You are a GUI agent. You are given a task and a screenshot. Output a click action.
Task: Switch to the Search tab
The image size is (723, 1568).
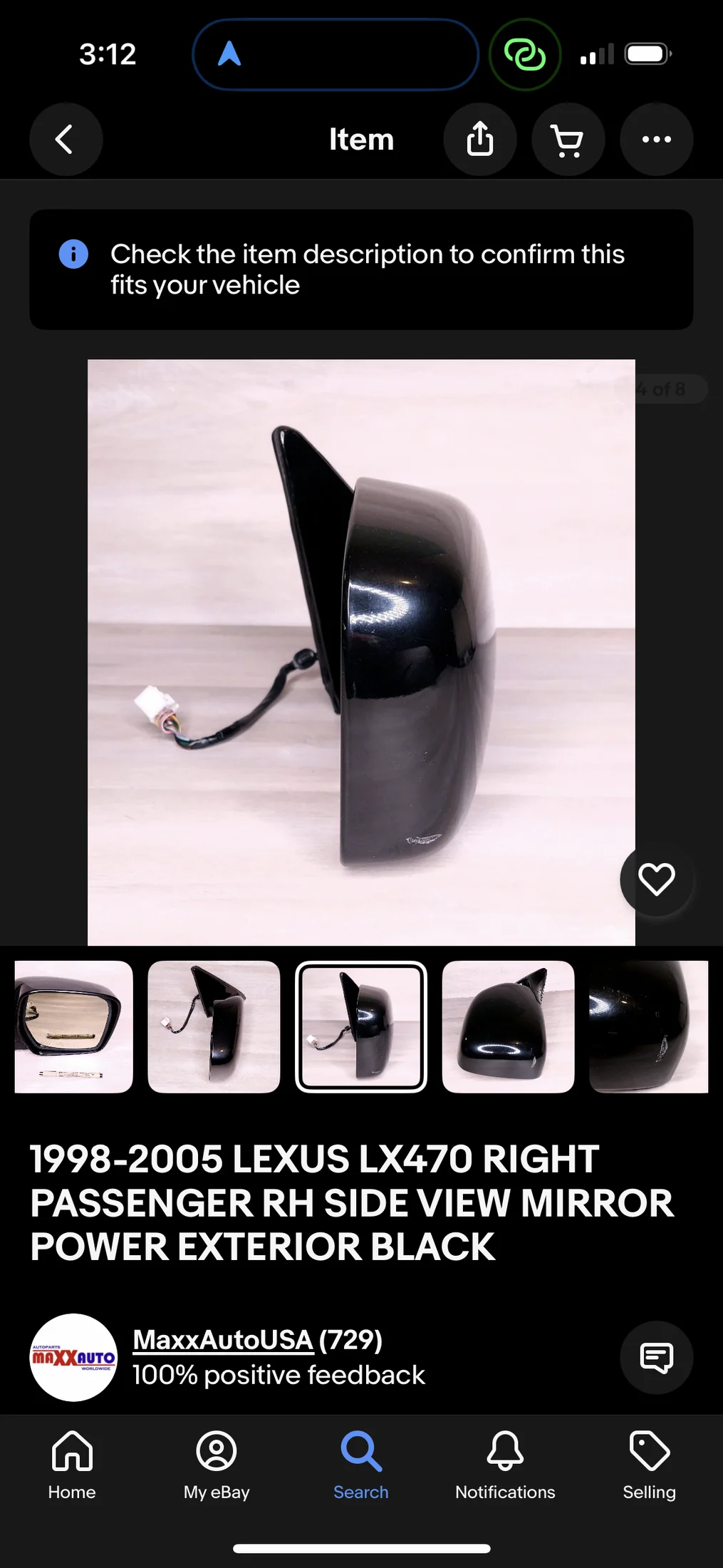[x=361, y=1465]
